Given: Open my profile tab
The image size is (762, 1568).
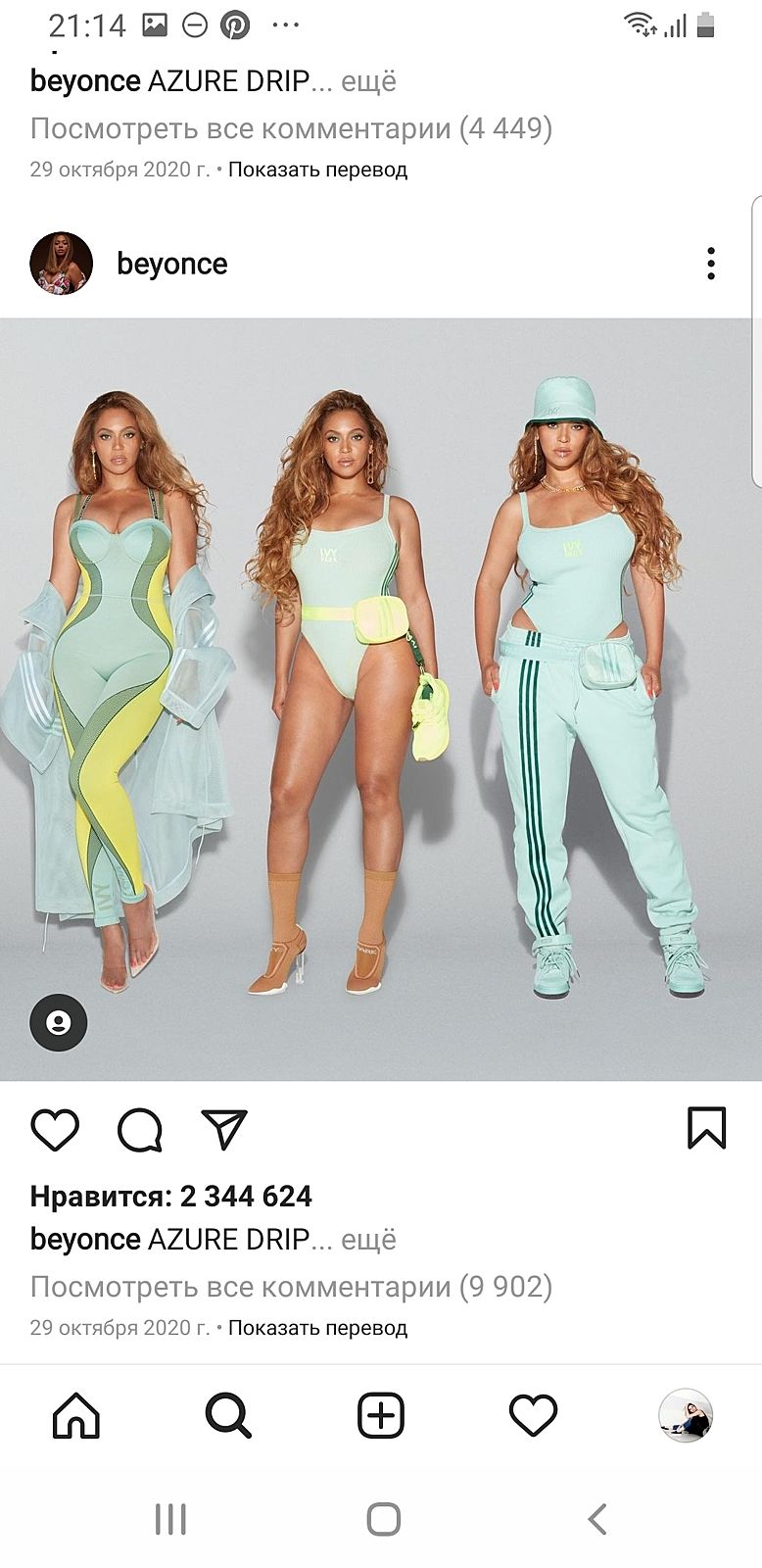Looking at the screenshot, I should pyautogui.click(x=685, y=1416).
